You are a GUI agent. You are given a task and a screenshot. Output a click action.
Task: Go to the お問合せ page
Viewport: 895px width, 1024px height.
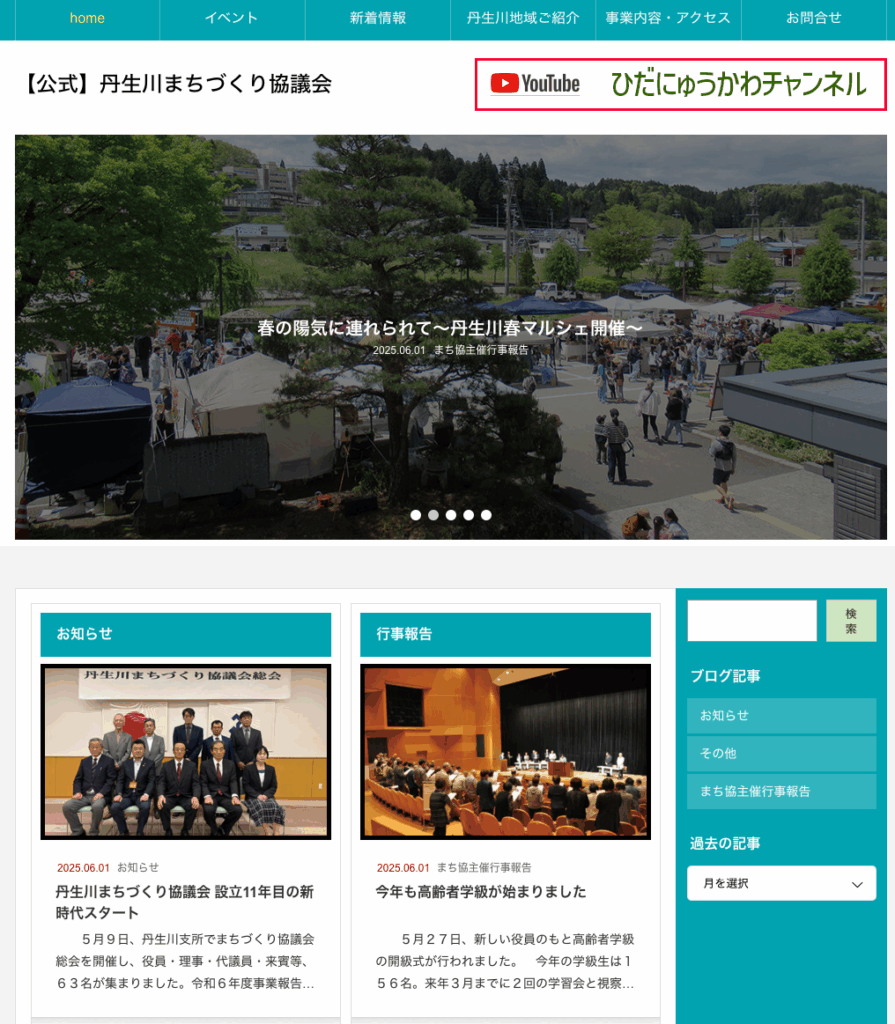(x=813, y=18)
